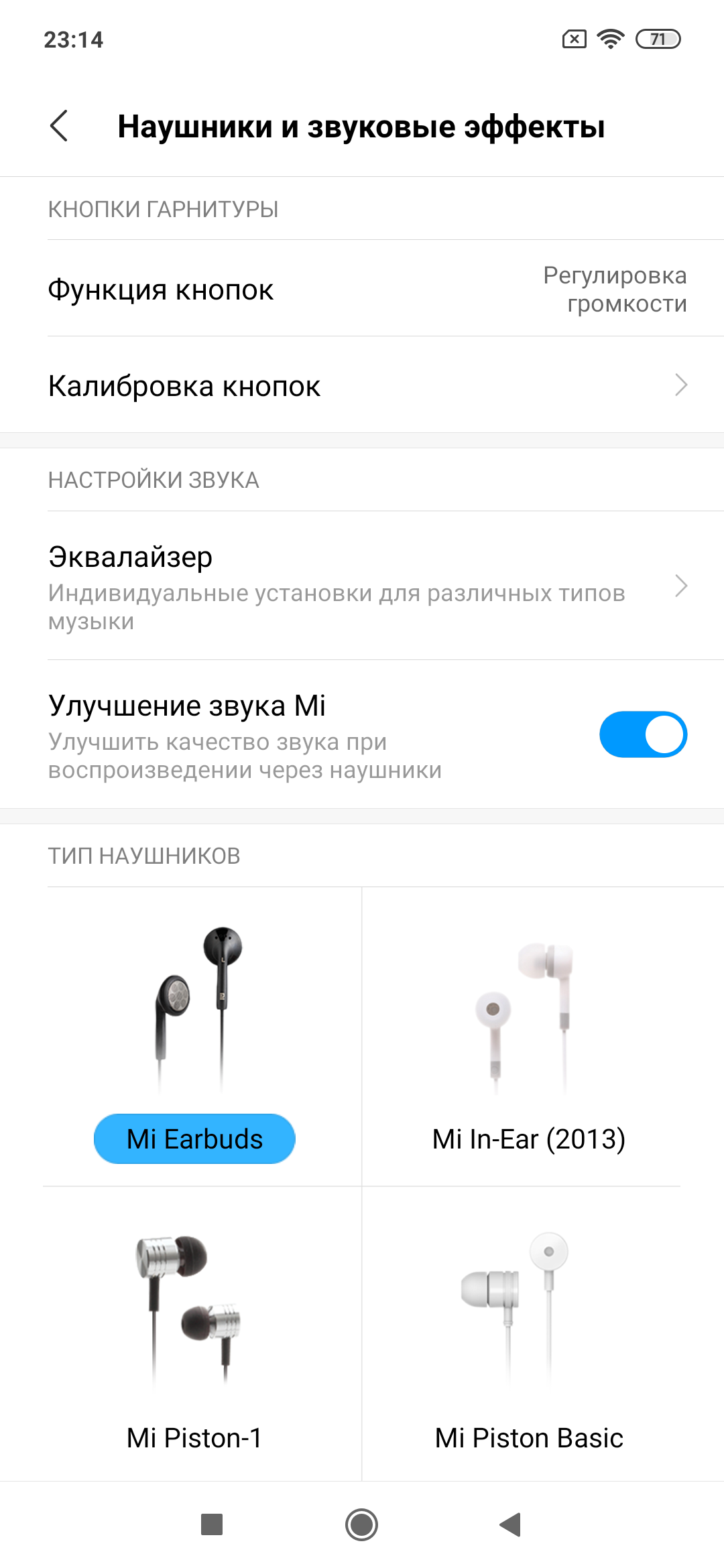Image resolution: width=724 pixels, height=1568 pixels.
Task: Tap the system home button
Action: [362, 1525]
